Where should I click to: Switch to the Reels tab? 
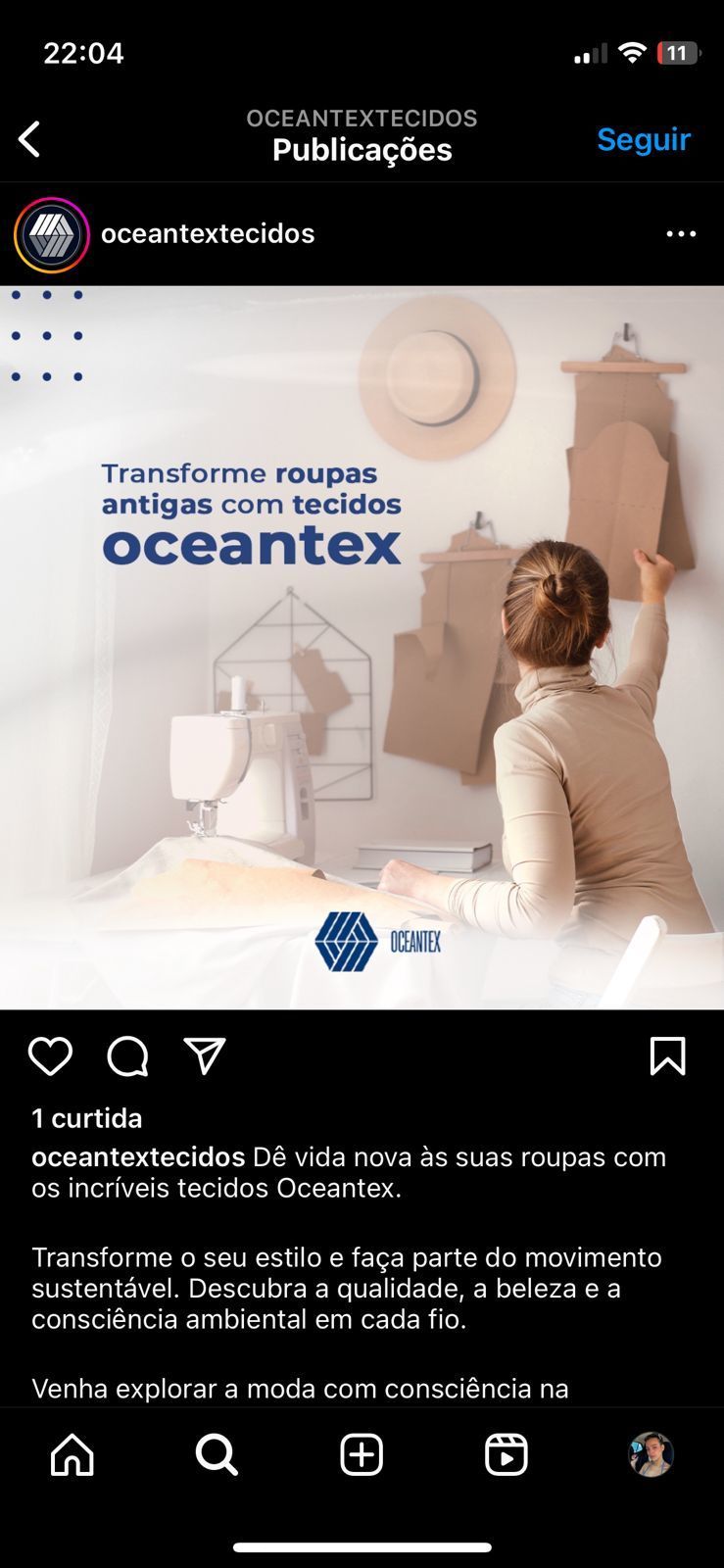coord(507,1455)
